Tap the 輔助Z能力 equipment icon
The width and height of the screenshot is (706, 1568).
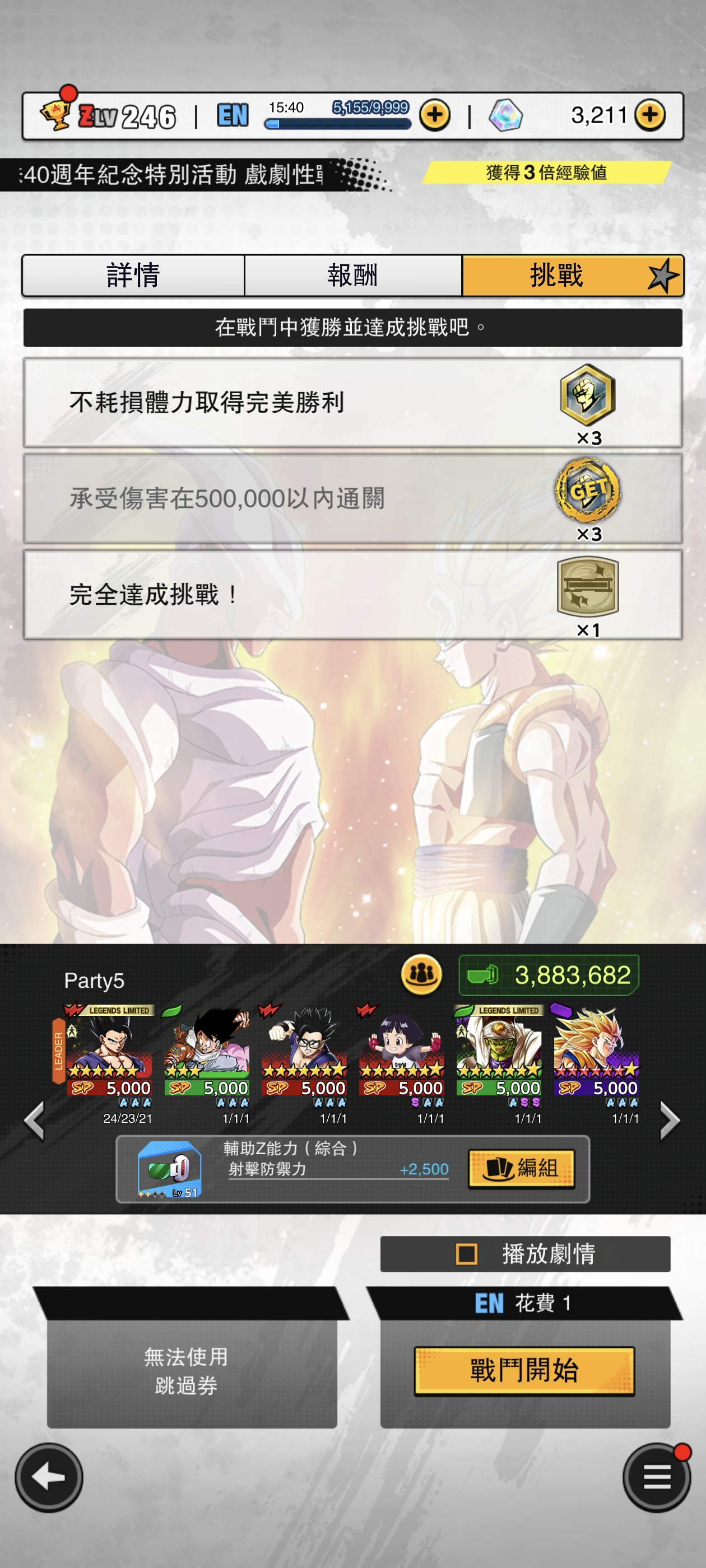[169, 1169]
